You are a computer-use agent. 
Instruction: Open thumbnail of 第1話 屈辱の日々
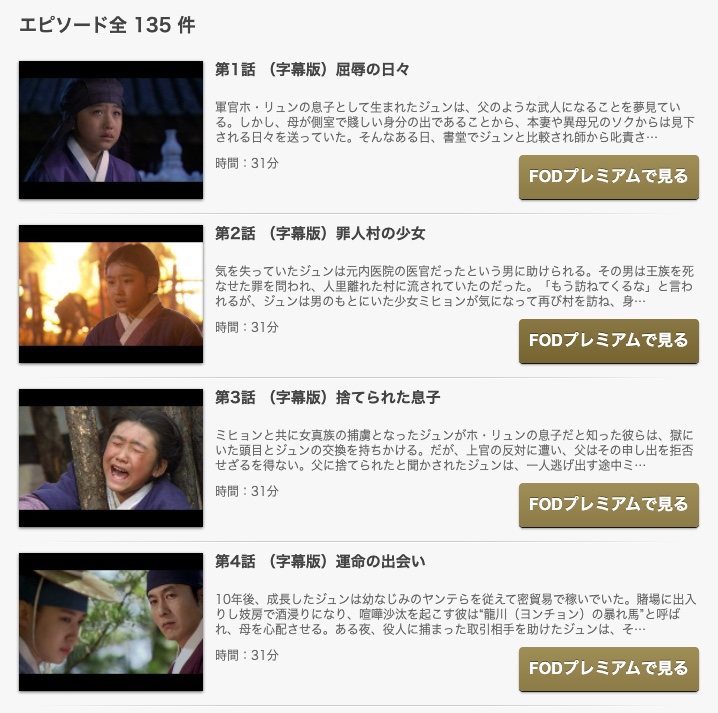click(x=111, y=130)
